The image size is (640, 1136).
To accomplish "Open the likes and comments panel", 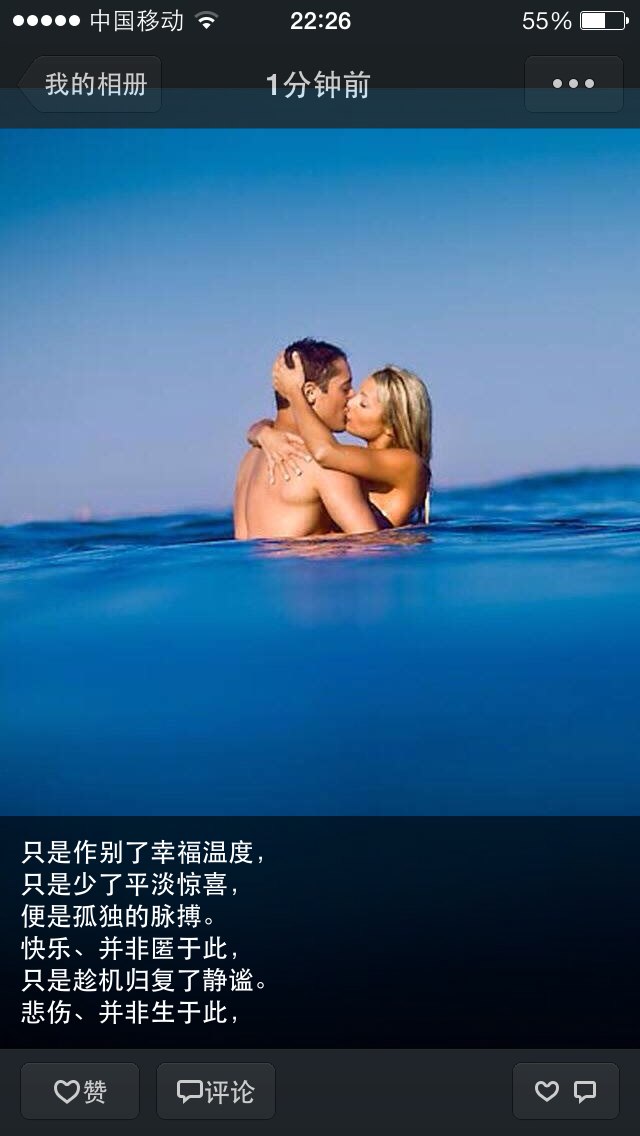I will pos(565,1091).
